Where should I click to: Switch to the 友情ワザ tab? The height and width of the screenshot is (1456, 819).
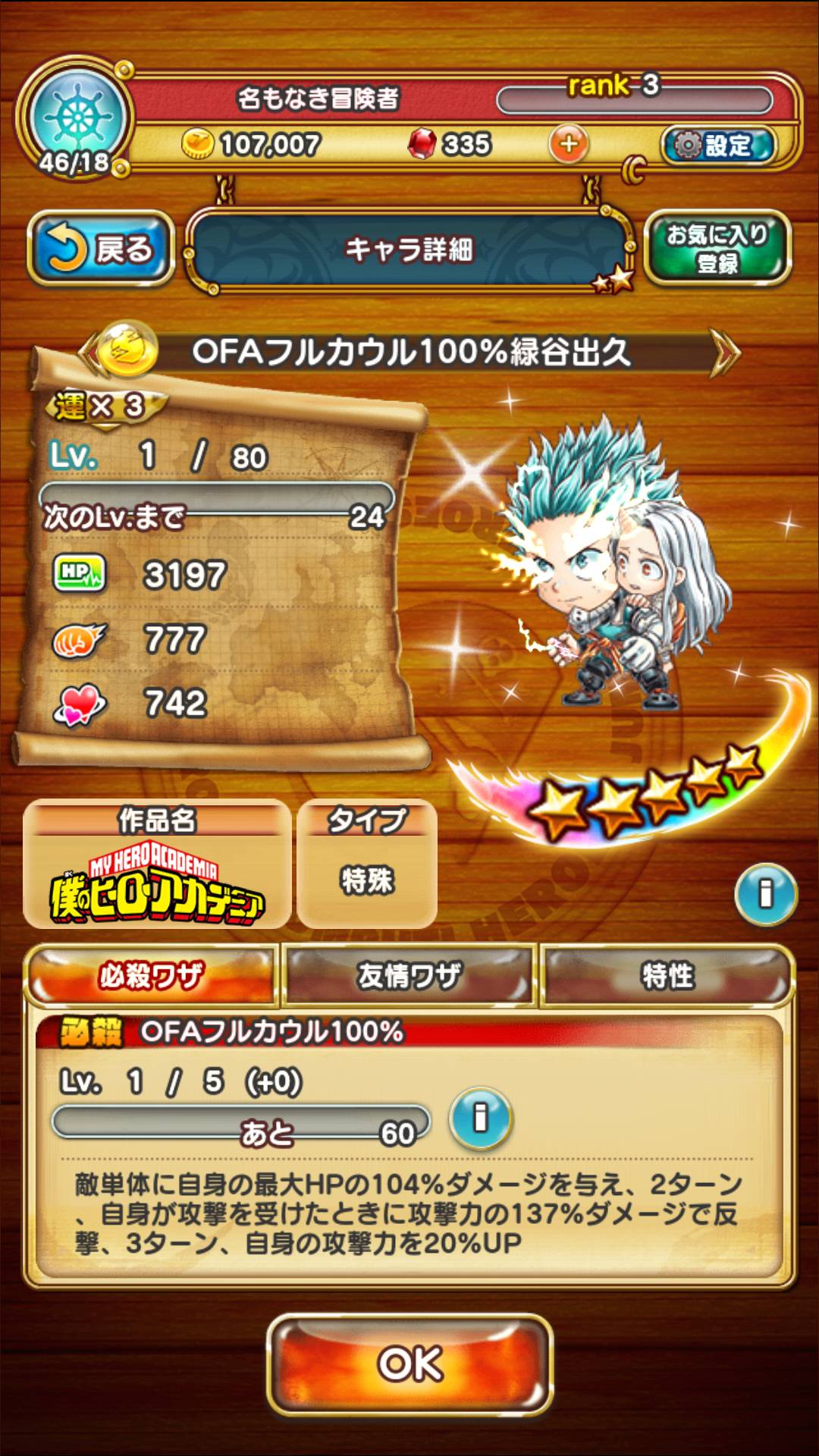[x=409, y=976]
